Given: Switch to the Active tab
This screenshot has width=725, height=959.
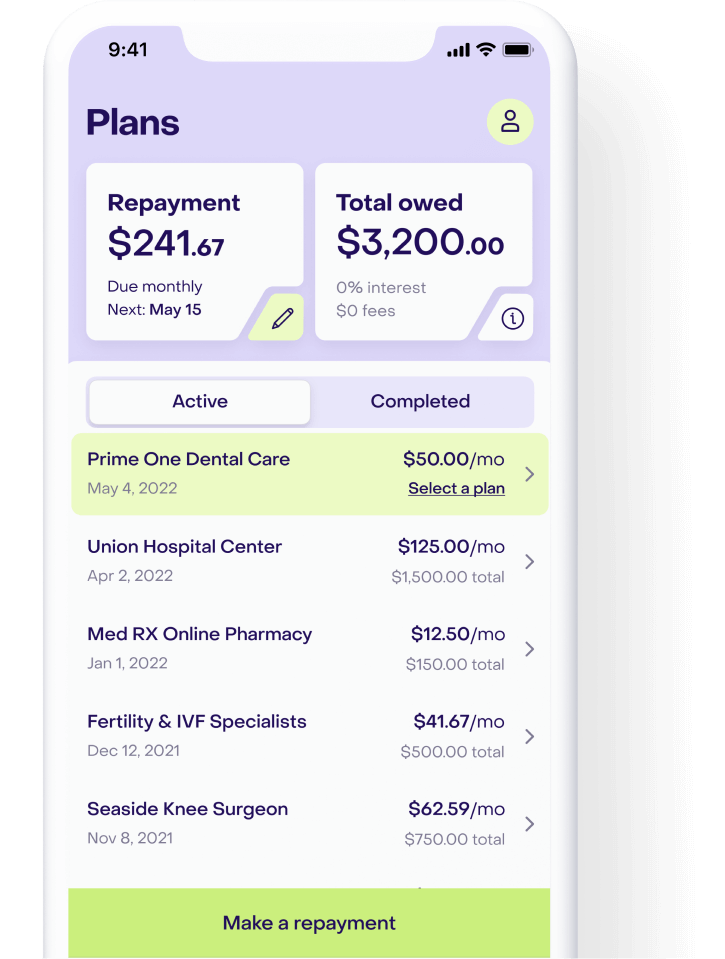Looking at the screenshot, I should coord(200,402).
